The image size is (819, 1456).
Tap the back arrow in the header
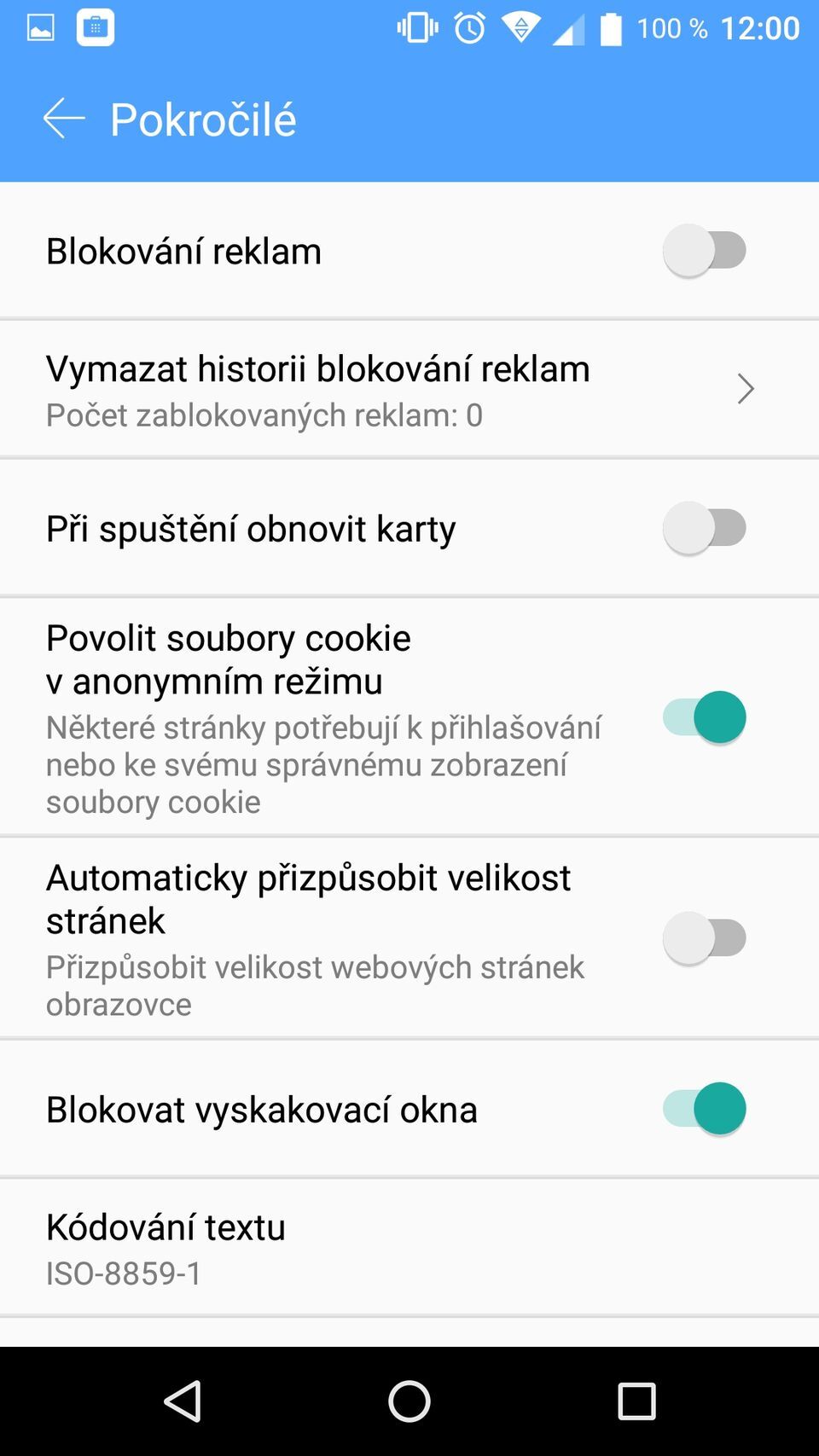tap(64, 119)
